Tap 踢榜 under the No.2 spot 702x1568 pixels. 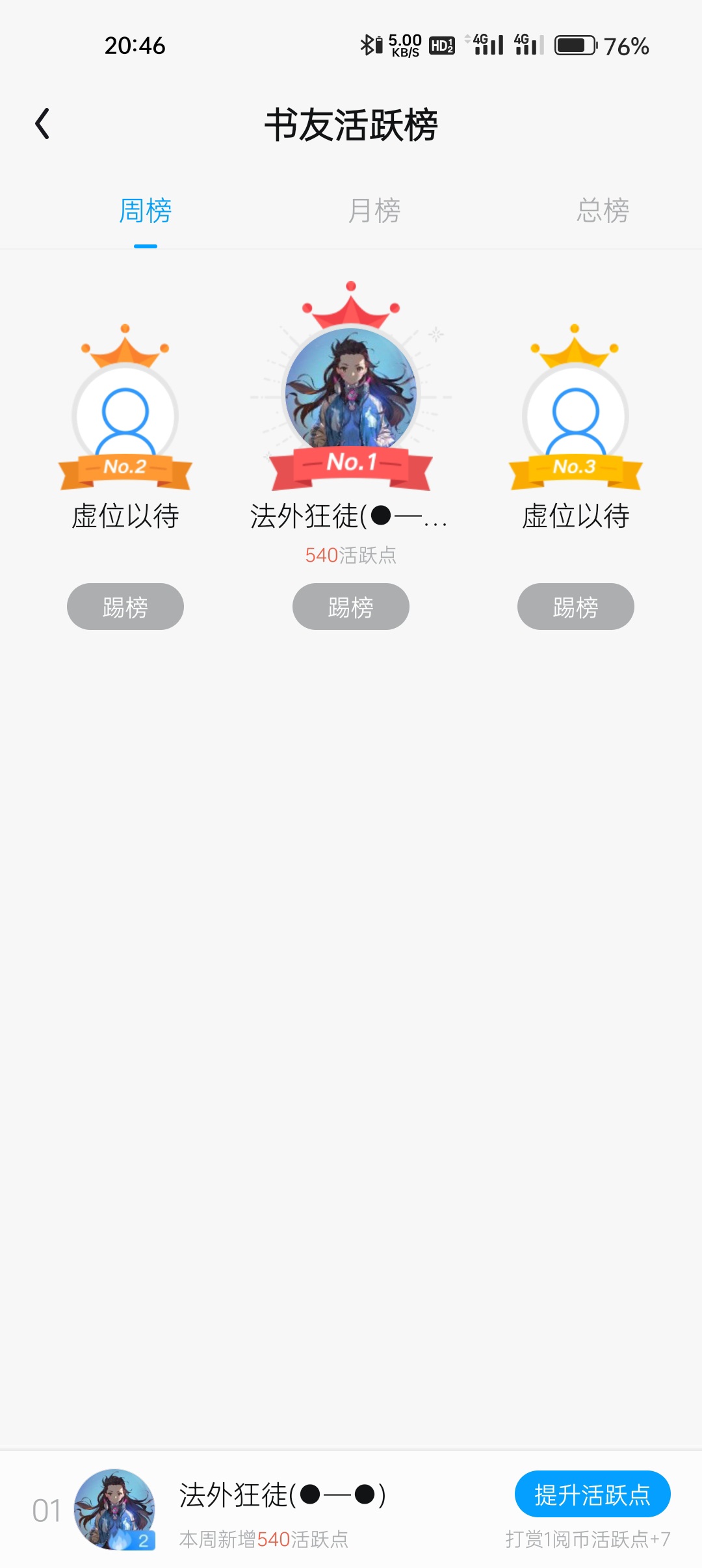pos(125,607)
